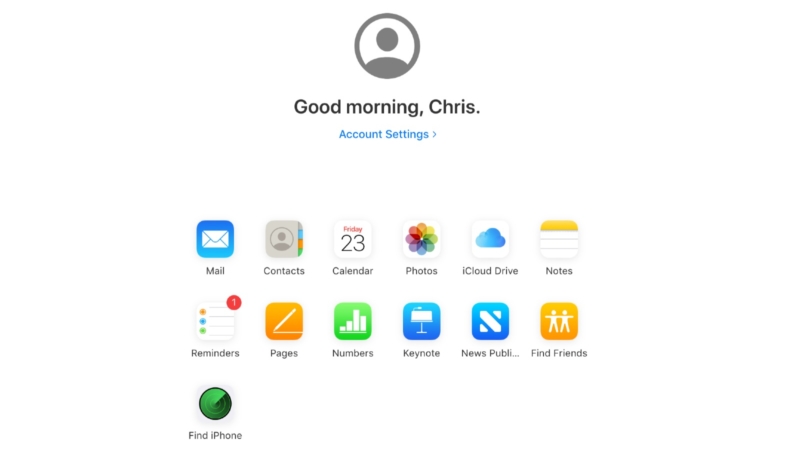This screenshot has width=800, height=457.
Task: Launch the Keynote app
Action: (x=422, y=322)
